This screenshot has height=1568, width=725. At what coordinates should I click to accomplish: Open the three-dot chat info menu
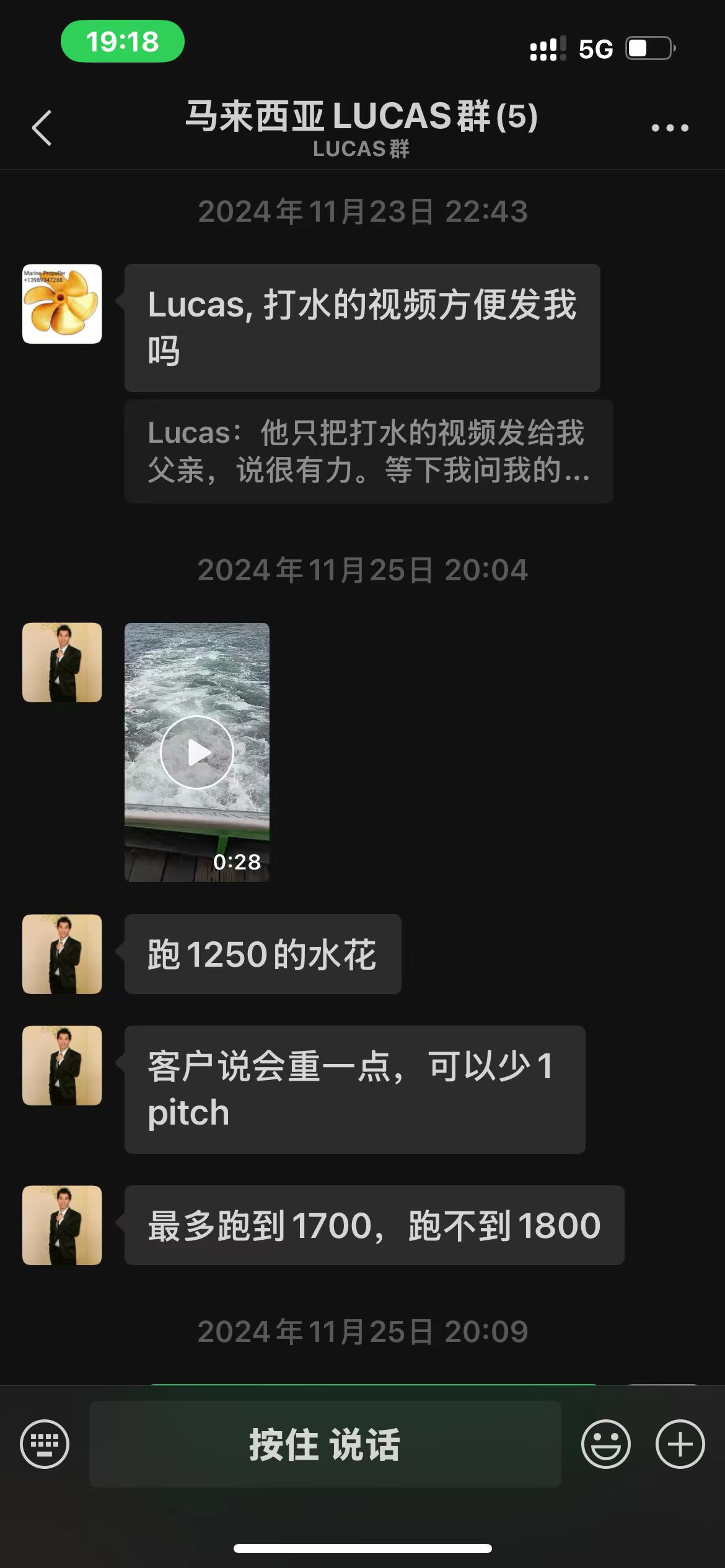[x=670, y=128]
